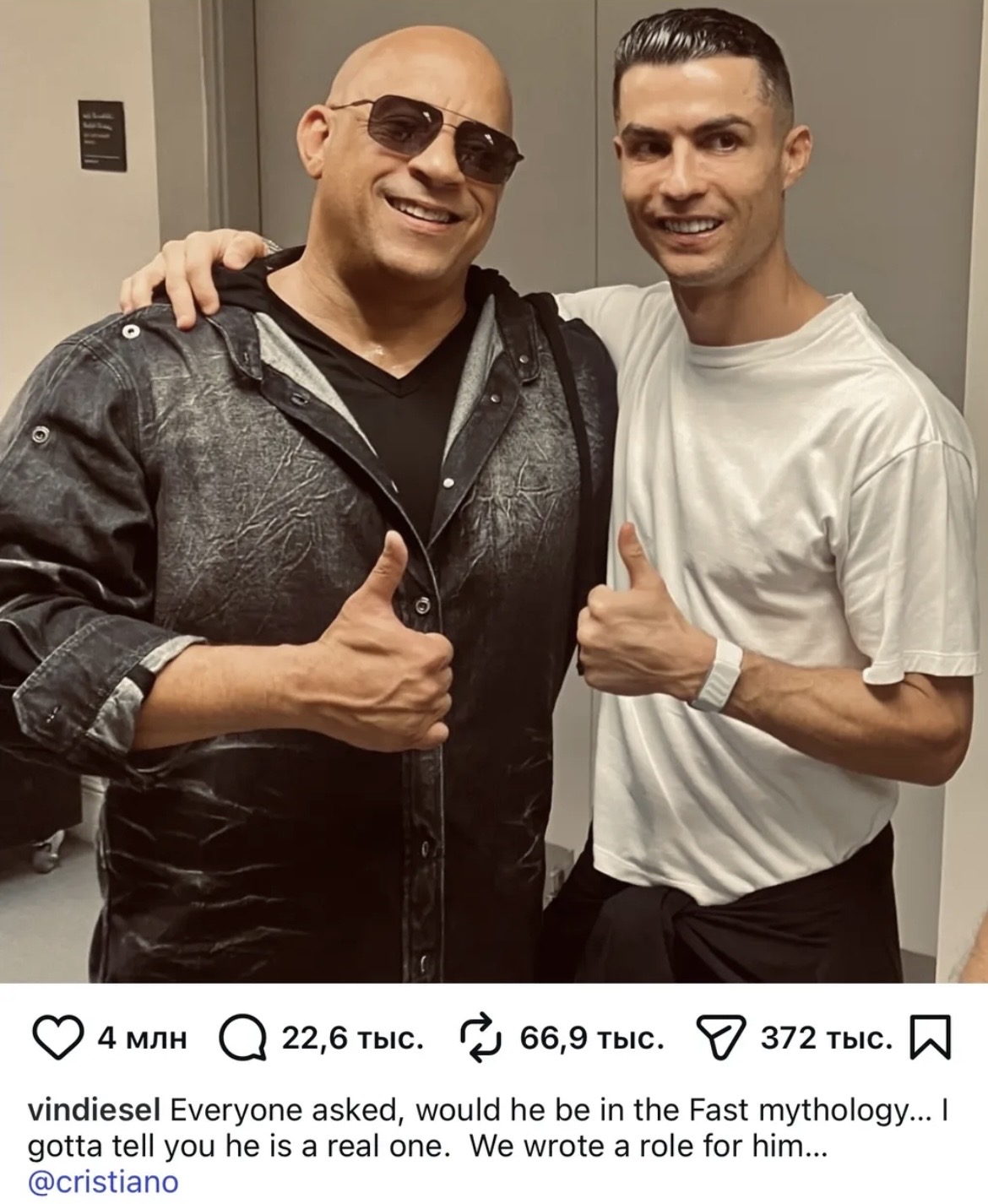Repost this post
The height and width of the screenshot is (1204, 988).
tap(481, 1039)
